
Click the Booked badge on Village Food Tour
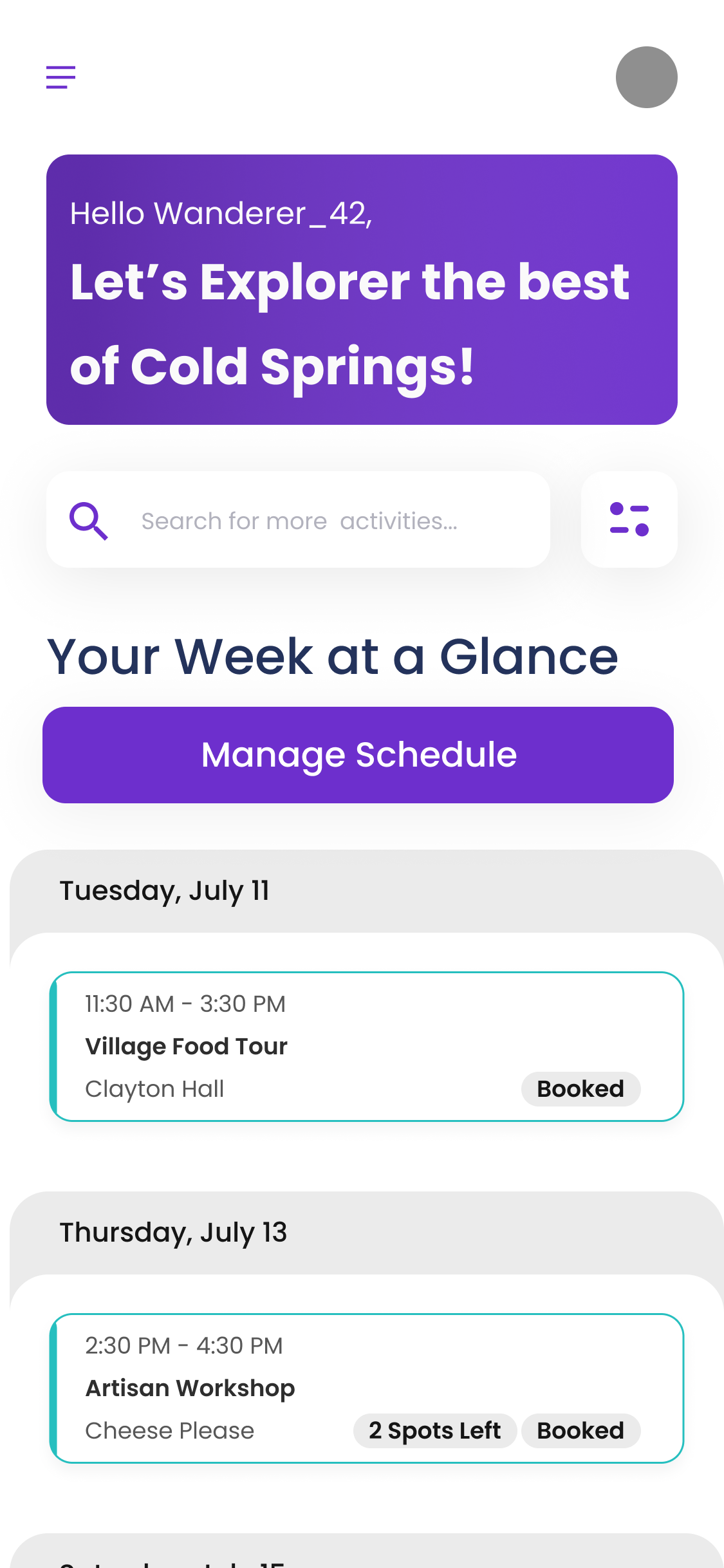(x=580, y=1089)
